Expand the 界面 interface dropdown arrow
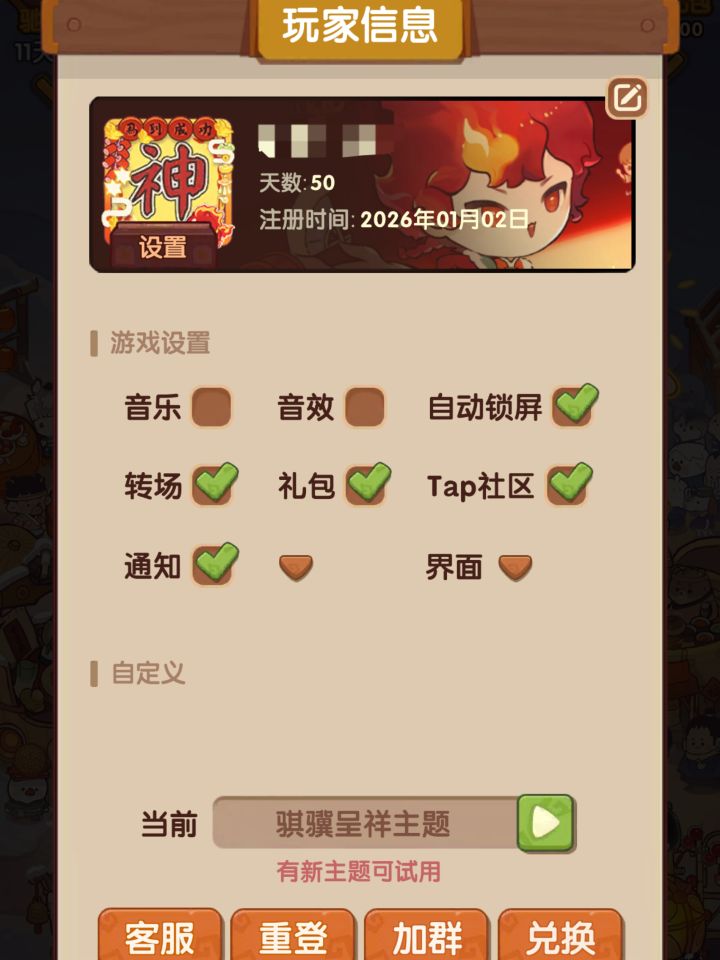This screenshot has height=960, width=720. coord(513,566)
